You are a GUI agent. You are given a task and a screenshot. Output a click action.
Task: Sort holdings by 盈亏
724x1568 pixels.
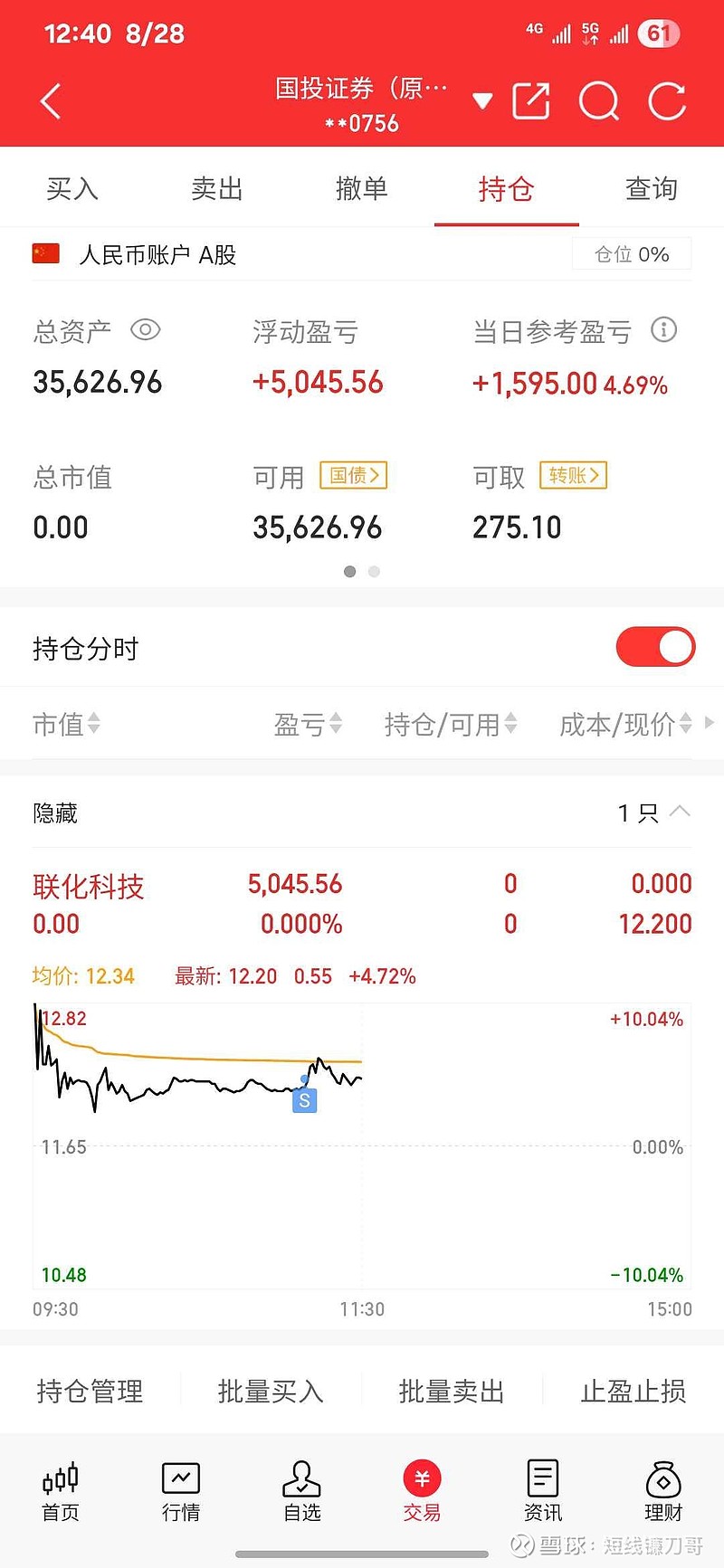pyautogui.click(x=308, y=724)
